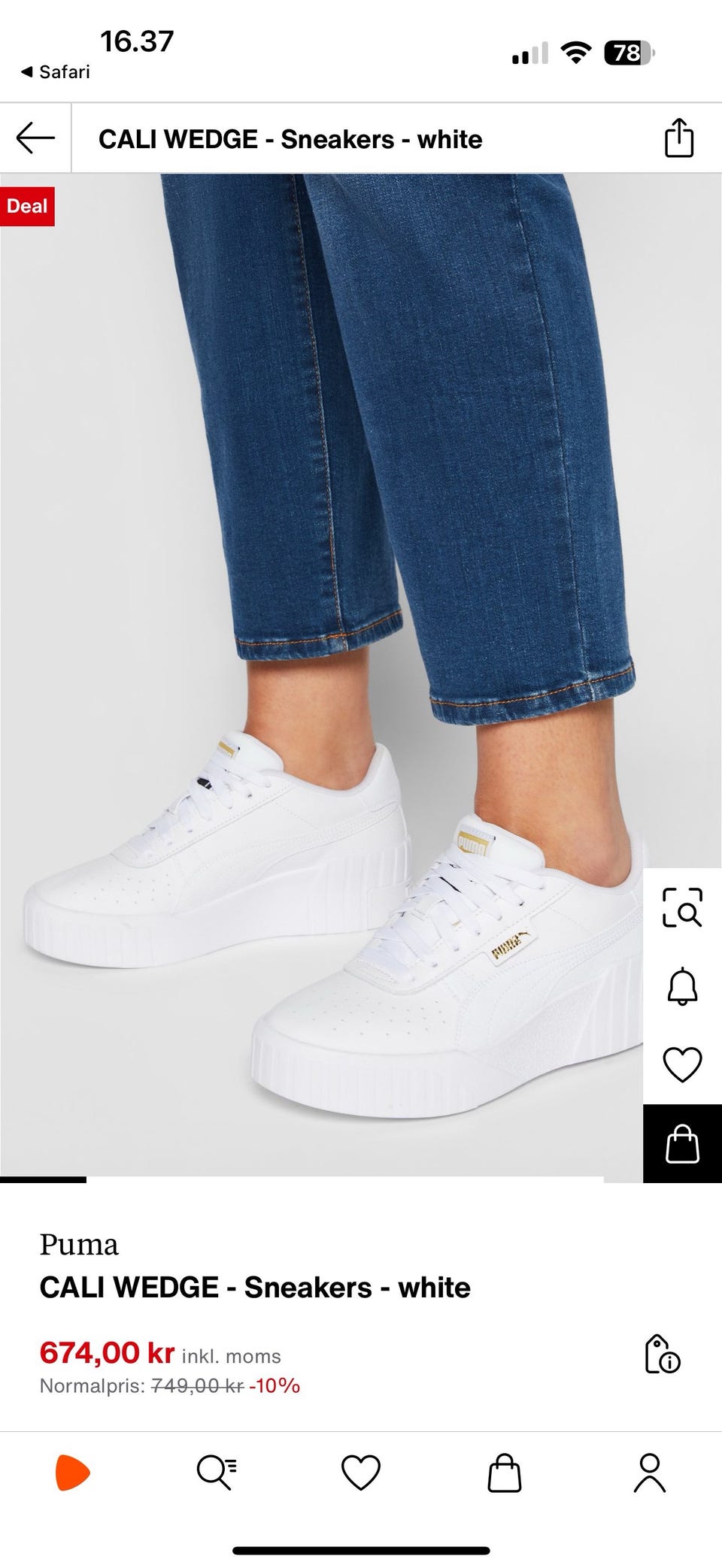Open the shopping bag tab in bottom bar
722x1568 pixels.
pos(505,1473)
